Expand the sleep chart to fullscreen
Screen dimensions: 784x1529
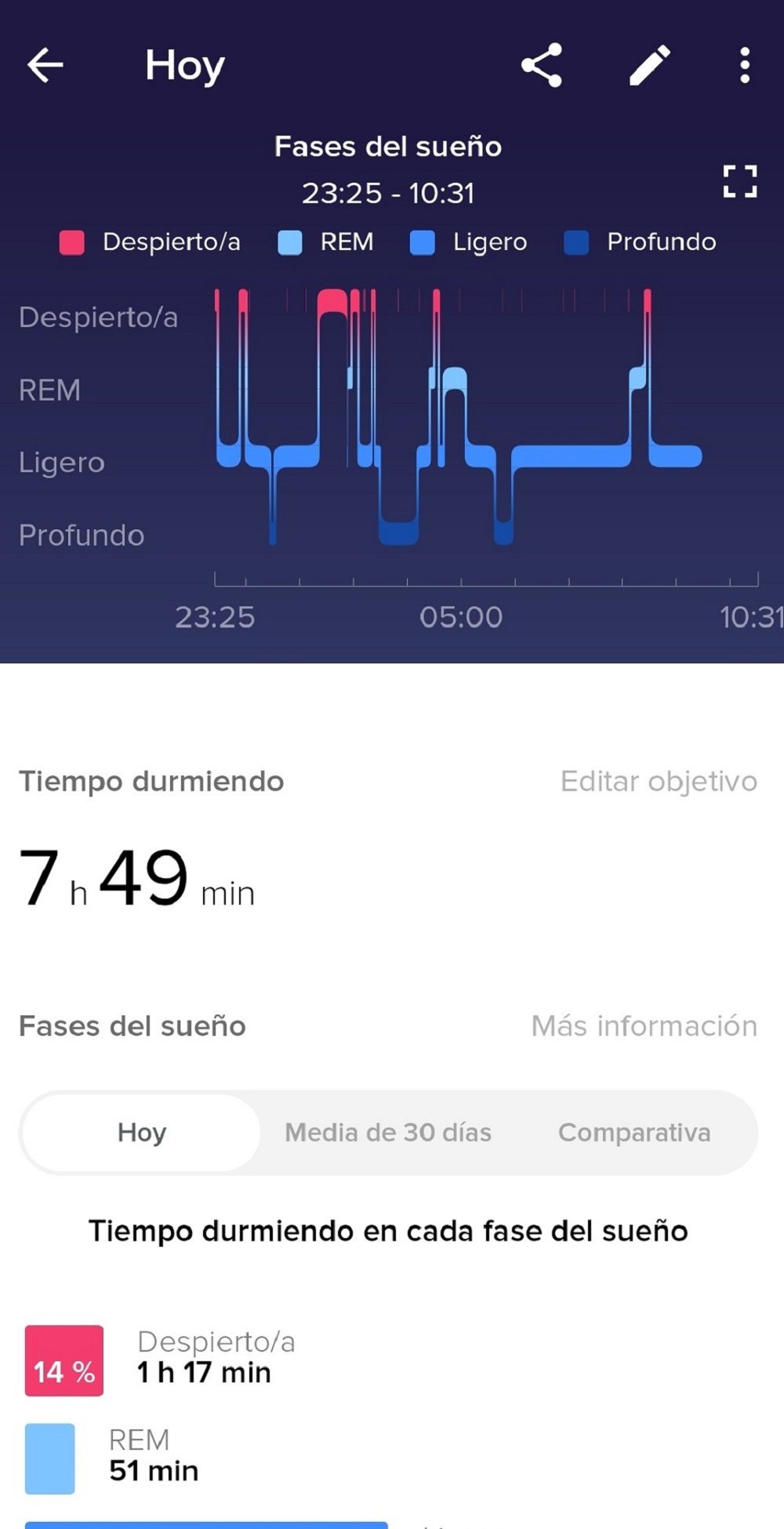(x=739, y=181)
